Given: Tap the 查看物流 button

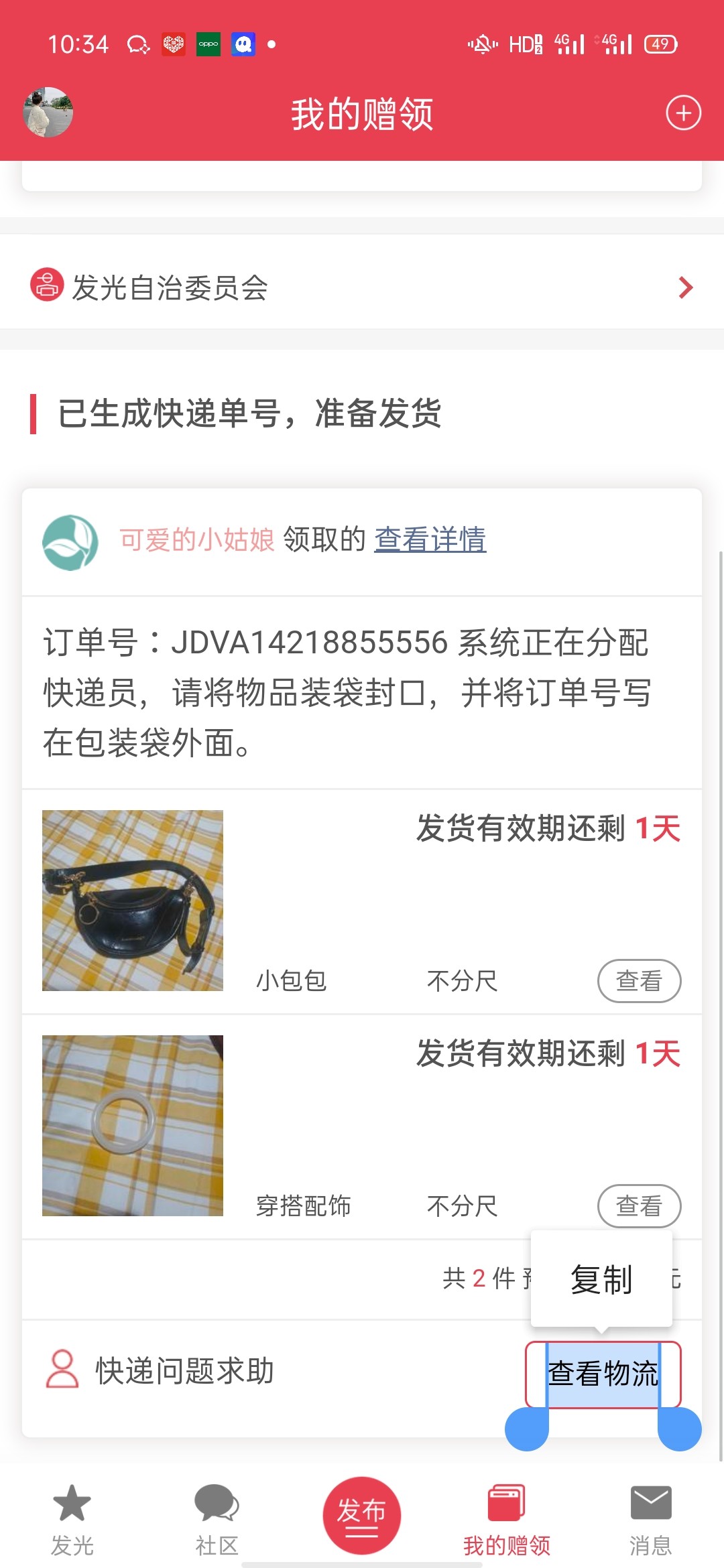Looking at the screenshot, I should tap(603, 1374).
